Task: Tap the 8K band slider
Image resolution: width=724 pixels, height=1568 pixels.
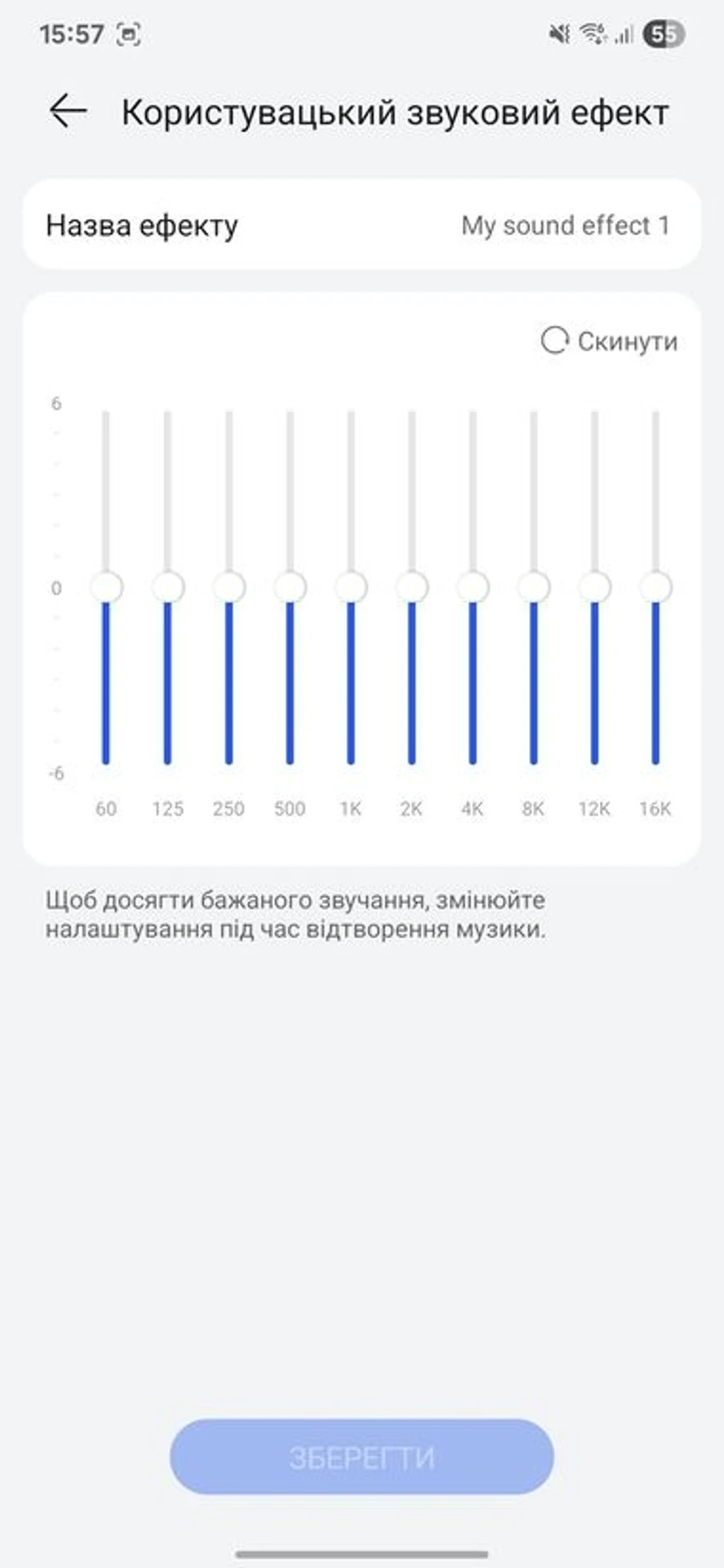Action: click(x=534, y=587)
